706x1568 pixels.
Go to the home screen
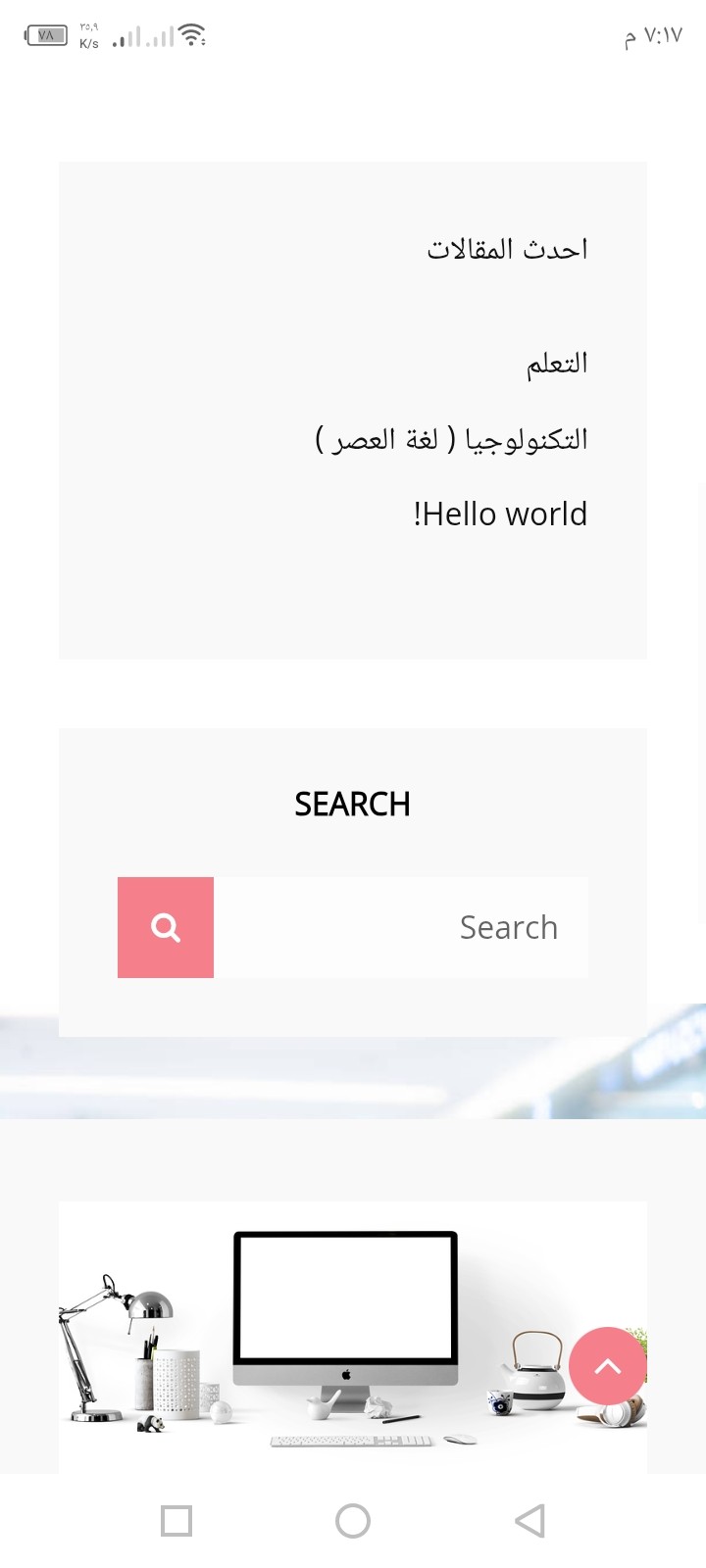coord(353,1521)
